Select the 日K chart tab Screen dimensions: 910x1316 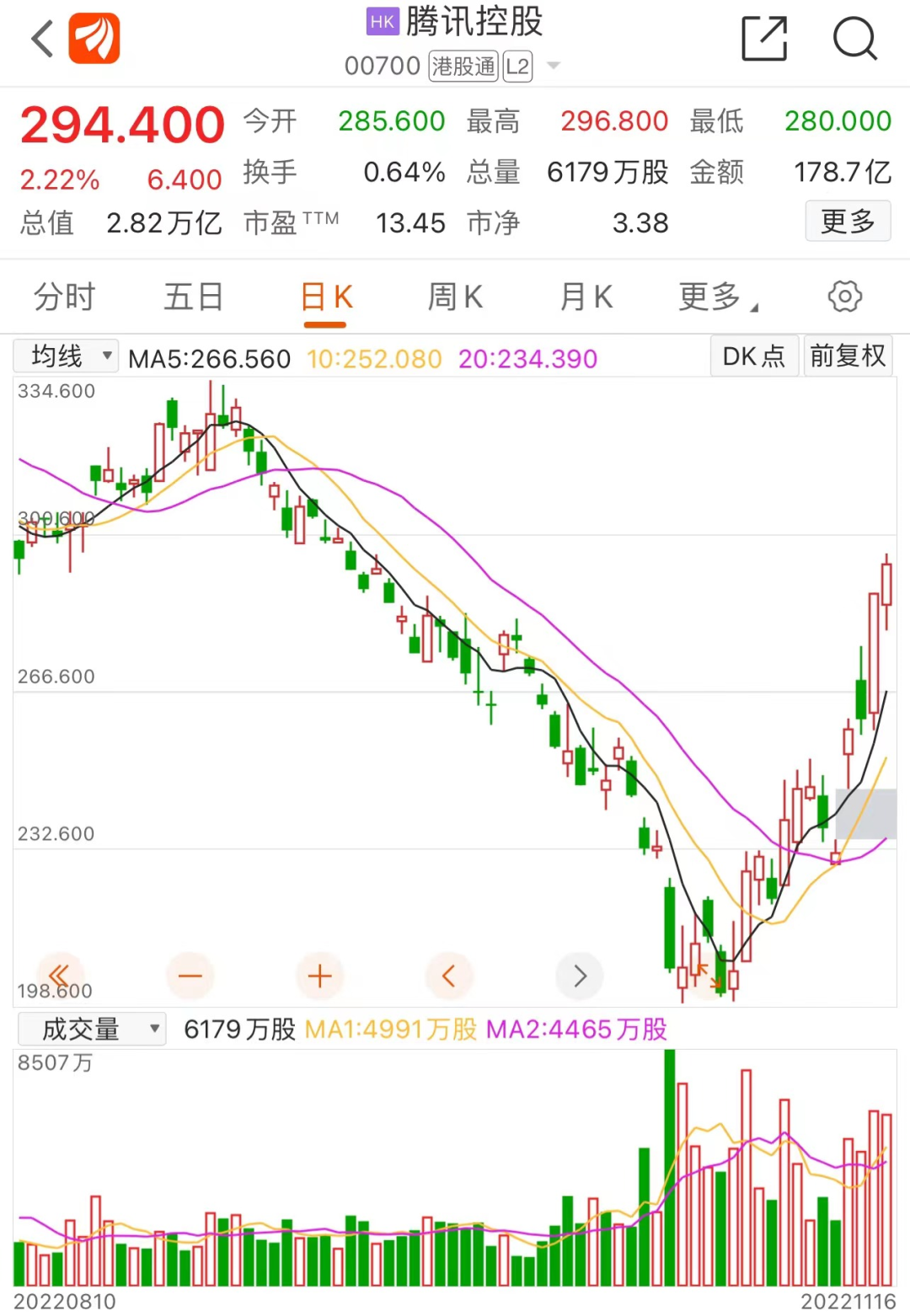pyautogui.click(x=326, y=298)
